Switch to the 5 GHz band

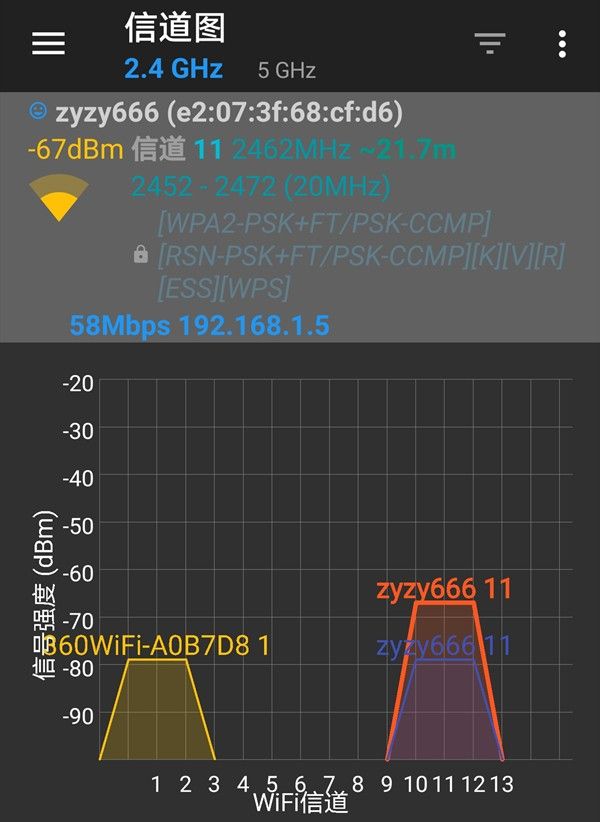coord(286,70)
